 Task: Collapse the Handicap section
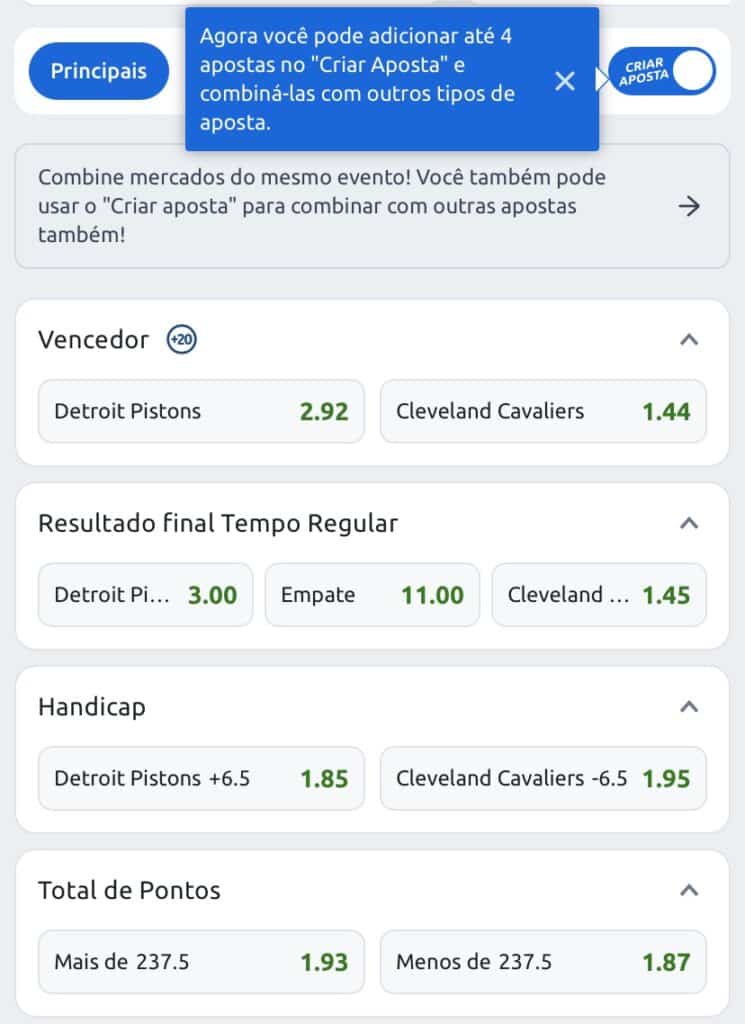click(689, 706)
